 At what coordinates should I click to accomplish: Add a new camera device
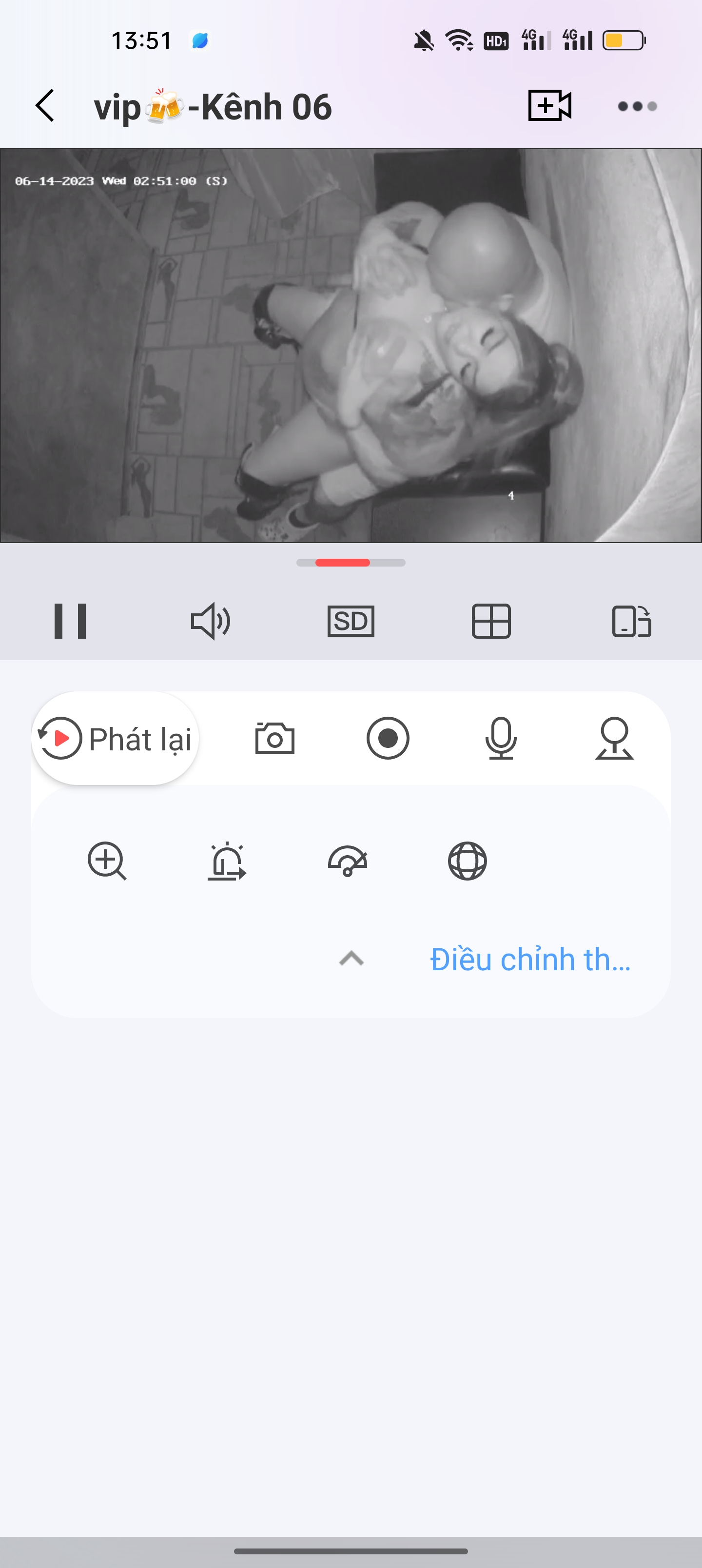tap(549, 106)
